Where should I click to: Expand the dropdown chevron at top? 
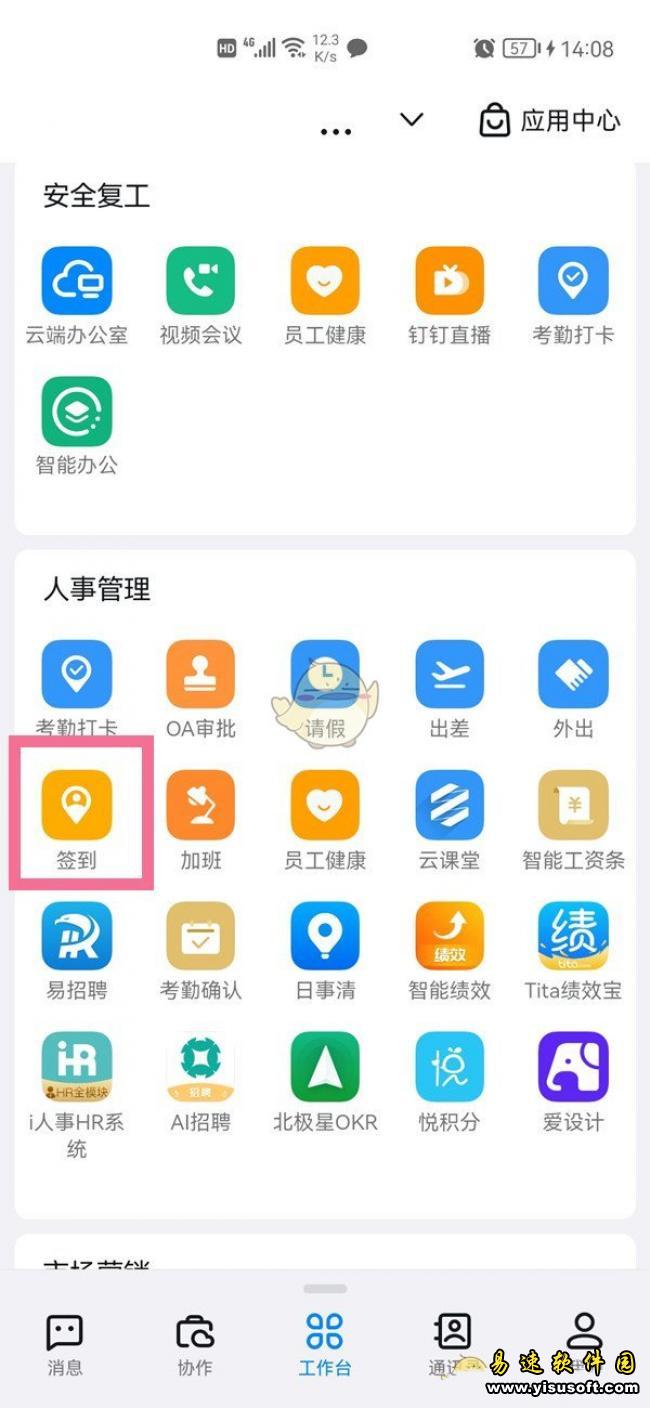[x=411, y=120]
